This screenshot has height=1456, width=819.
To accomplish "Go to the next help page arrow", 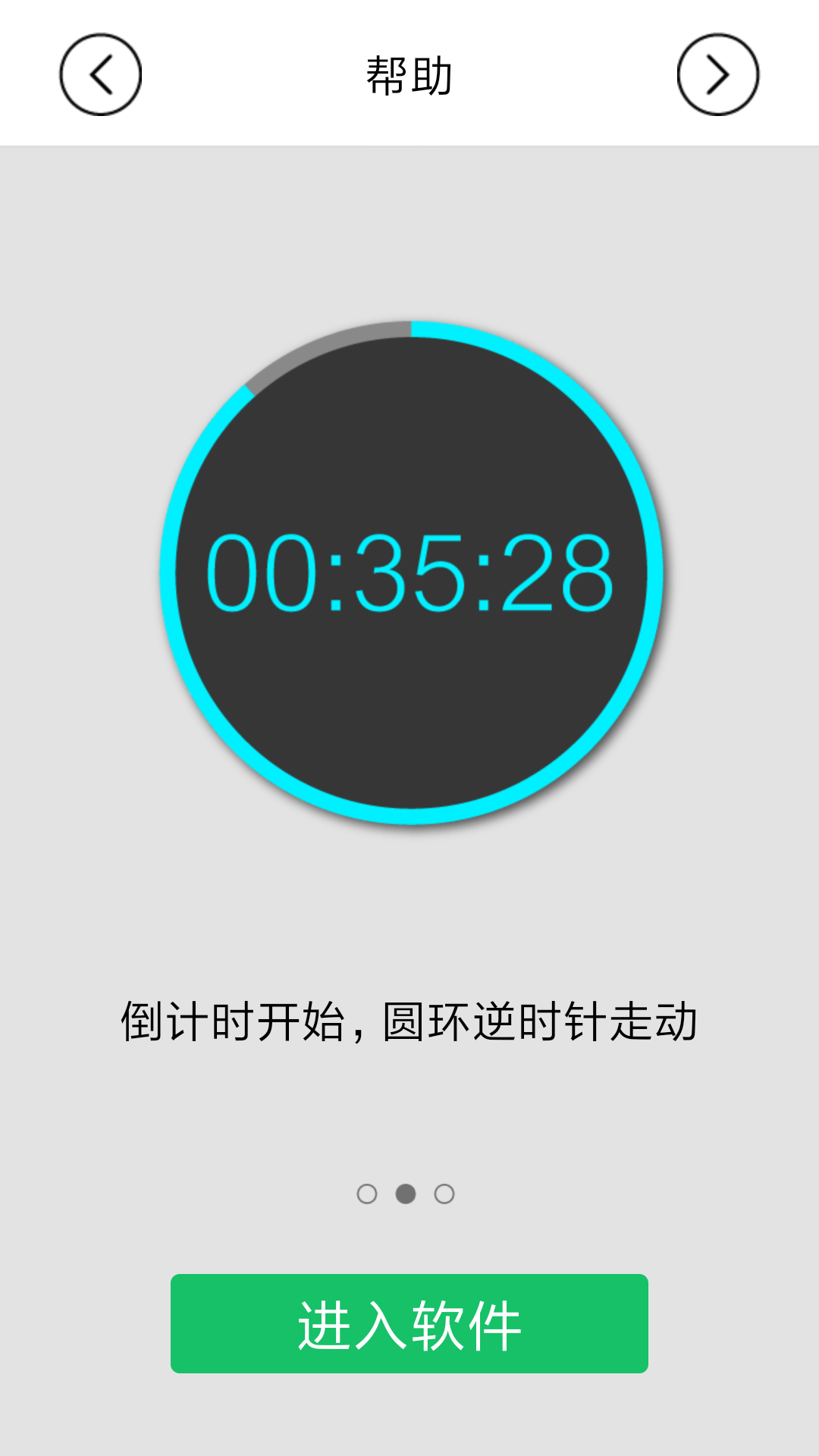I will pos(717,74).
